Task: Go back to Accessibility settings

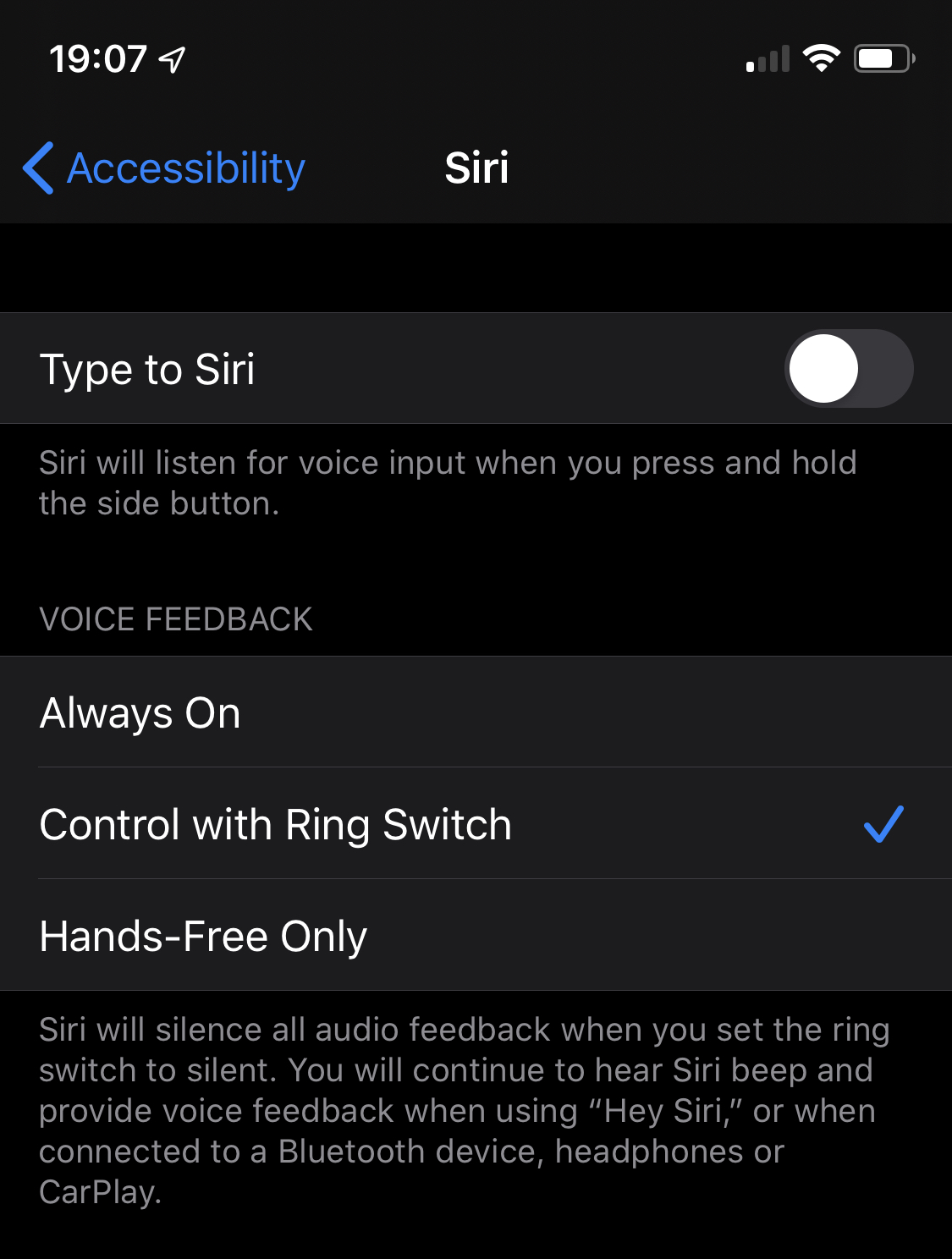Action: click(164, 168)
